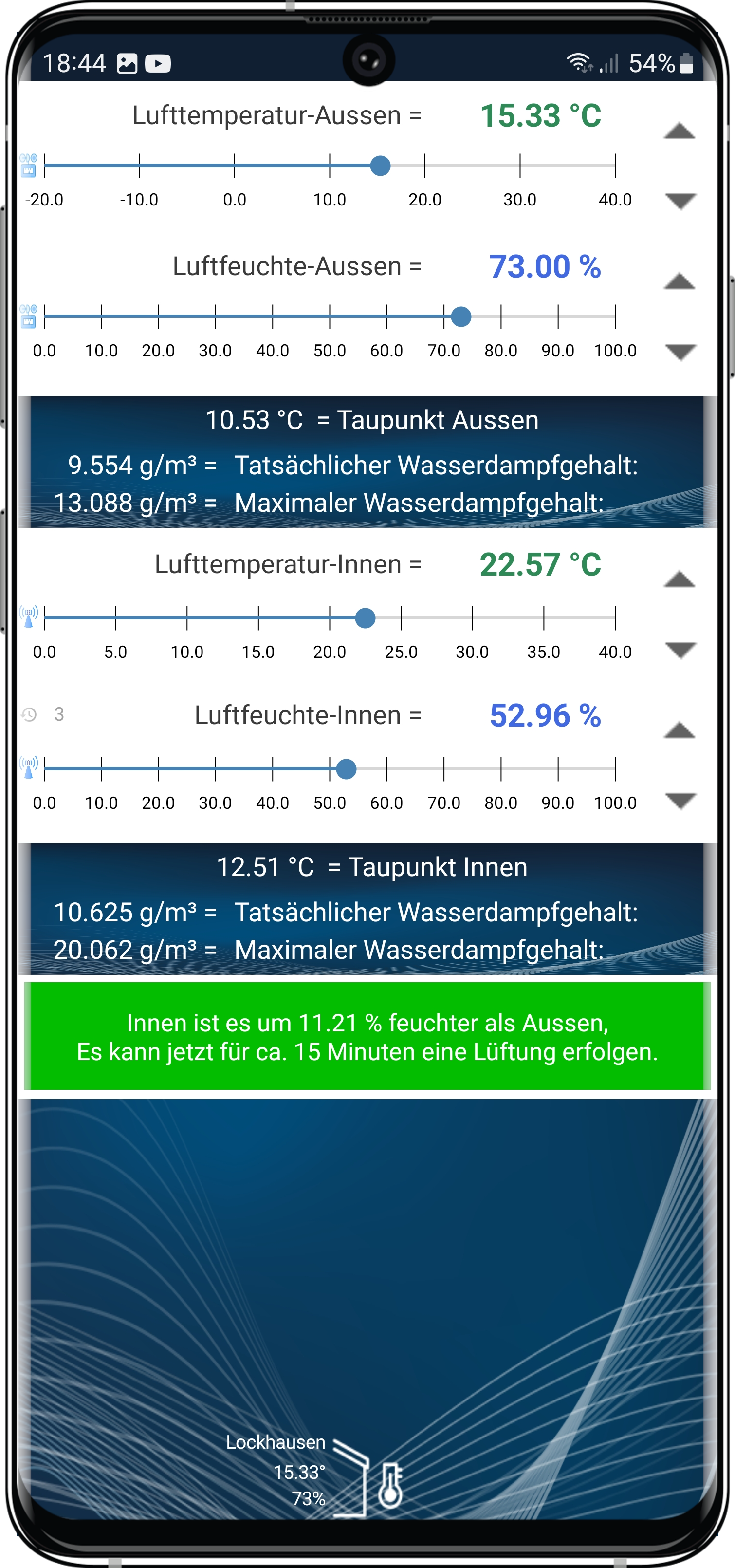Set Luftfeuchte-Innen slider to 80.0
735x1568 pixels.
pyautogui.click(x=501, y=769)
